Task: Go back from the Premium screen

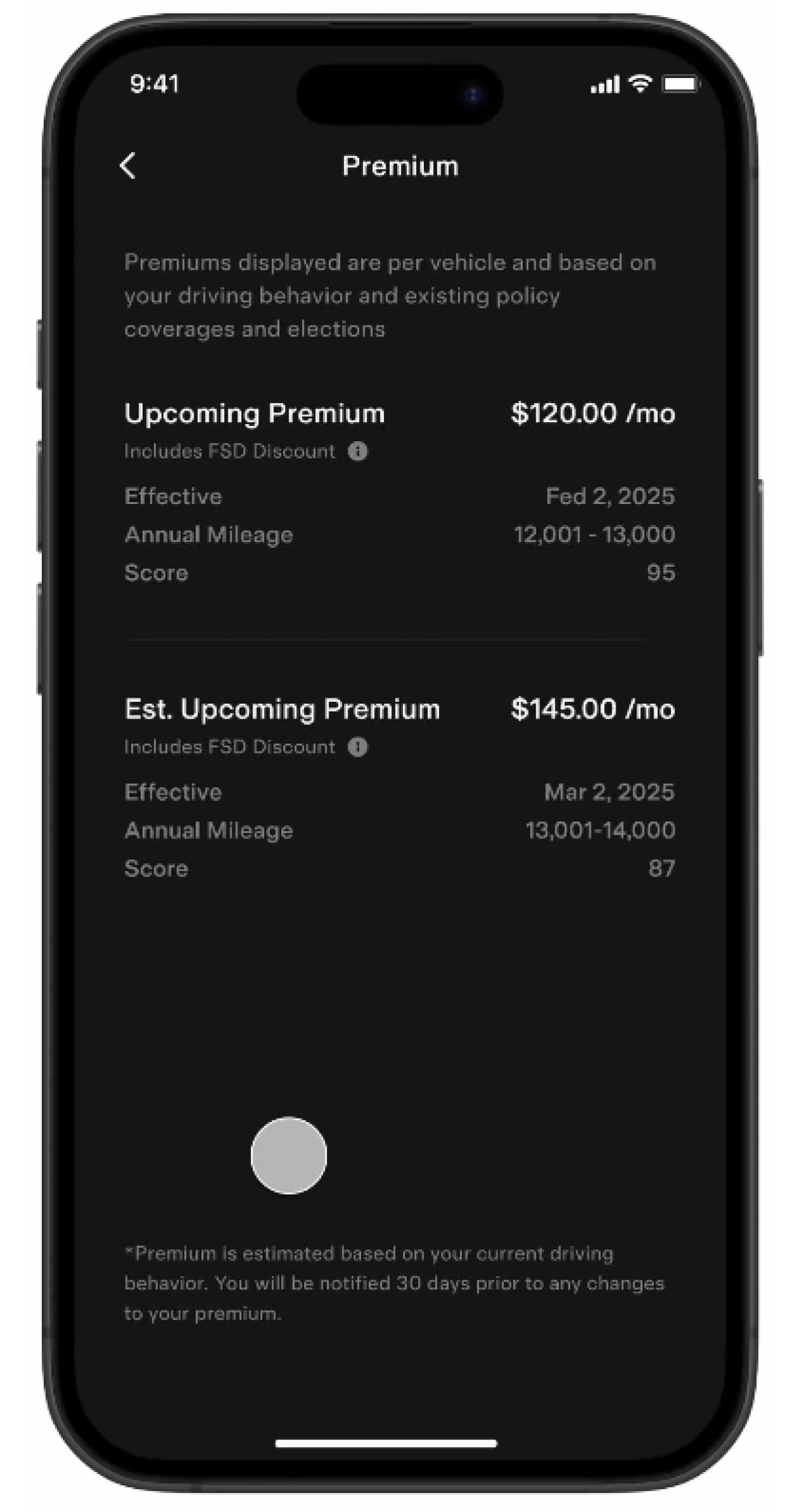Action: click(x=128, y=166)
